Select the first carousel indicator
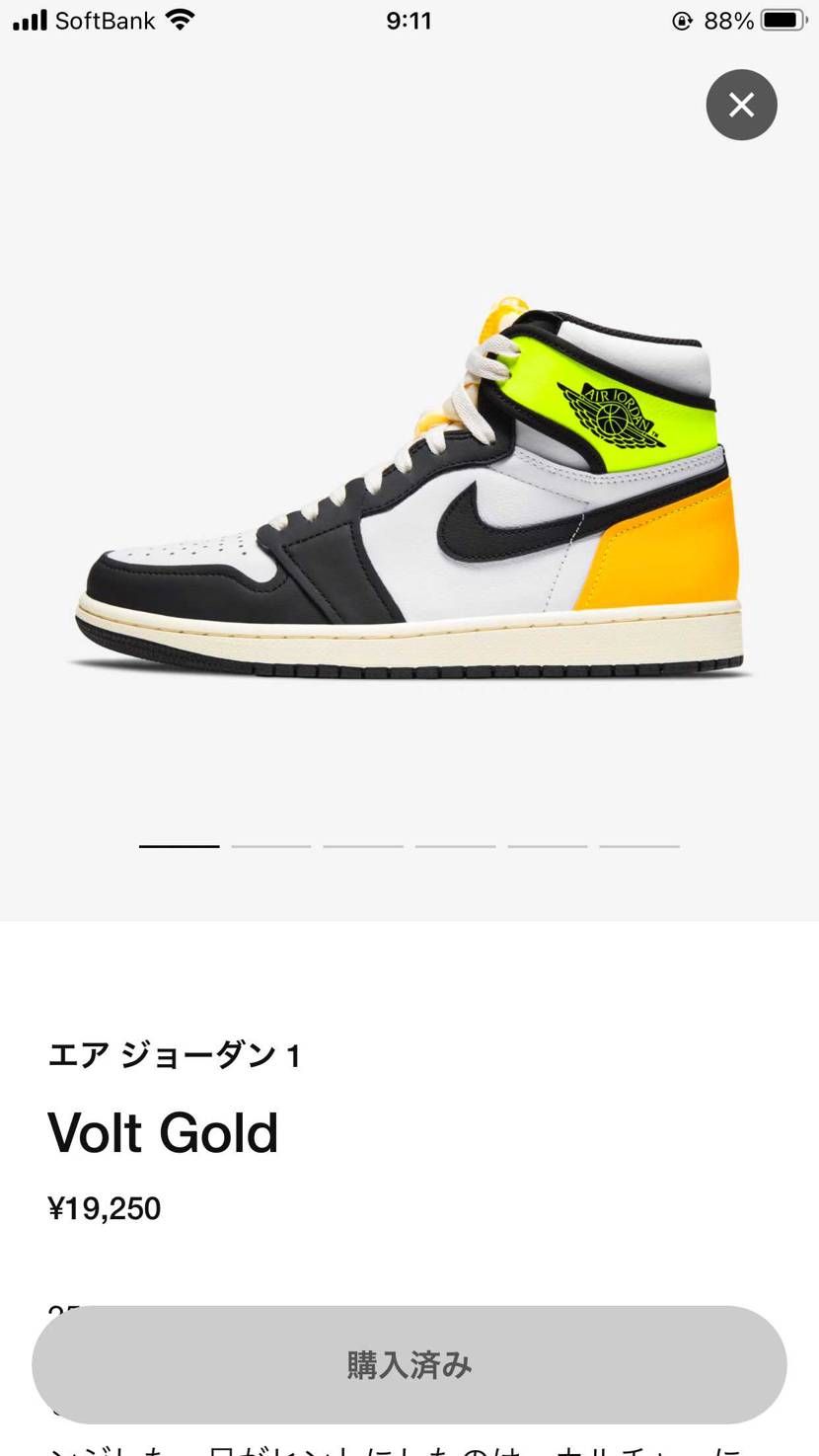Image resolution: width=819 pixels, height=1456 pixels. (x=179, y=846)
